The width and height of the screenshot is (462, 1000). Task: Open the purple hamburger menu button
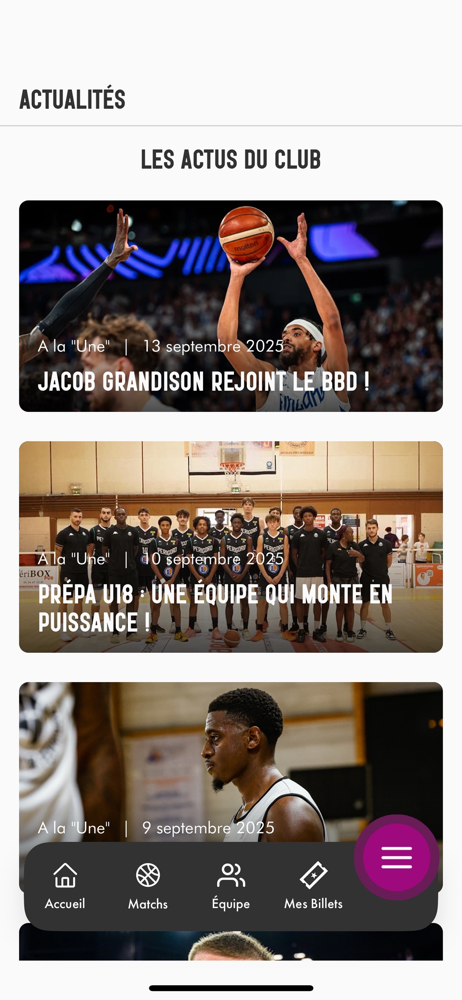(397, 857)
